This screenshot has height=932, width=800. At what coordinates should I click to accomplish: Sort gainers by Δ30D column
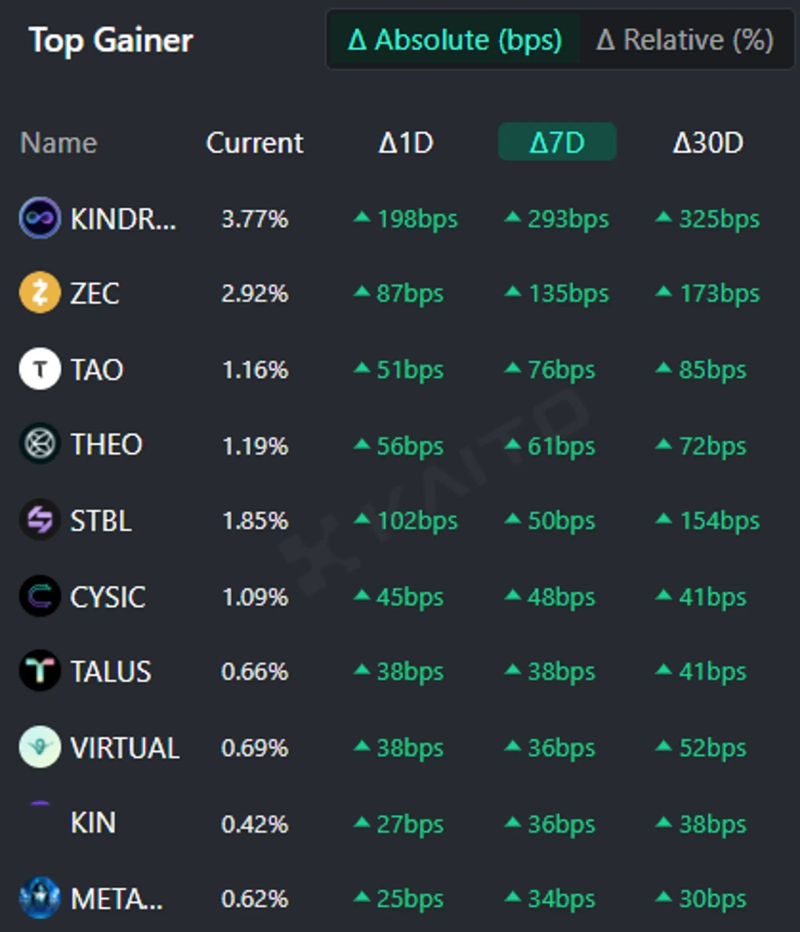pos(708,143)
